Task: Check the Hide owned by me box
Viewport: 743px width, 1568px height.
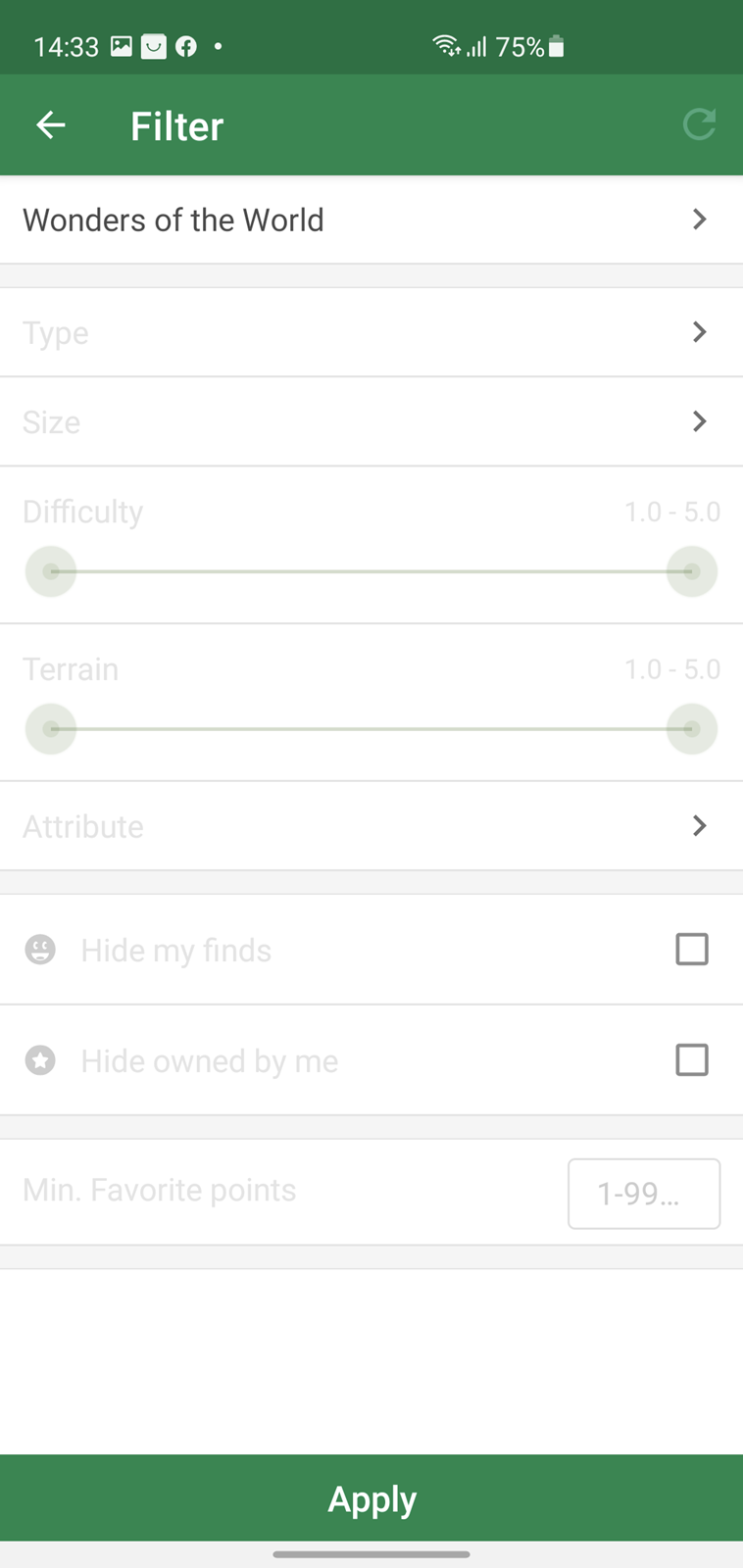Action: [692, 1060]
